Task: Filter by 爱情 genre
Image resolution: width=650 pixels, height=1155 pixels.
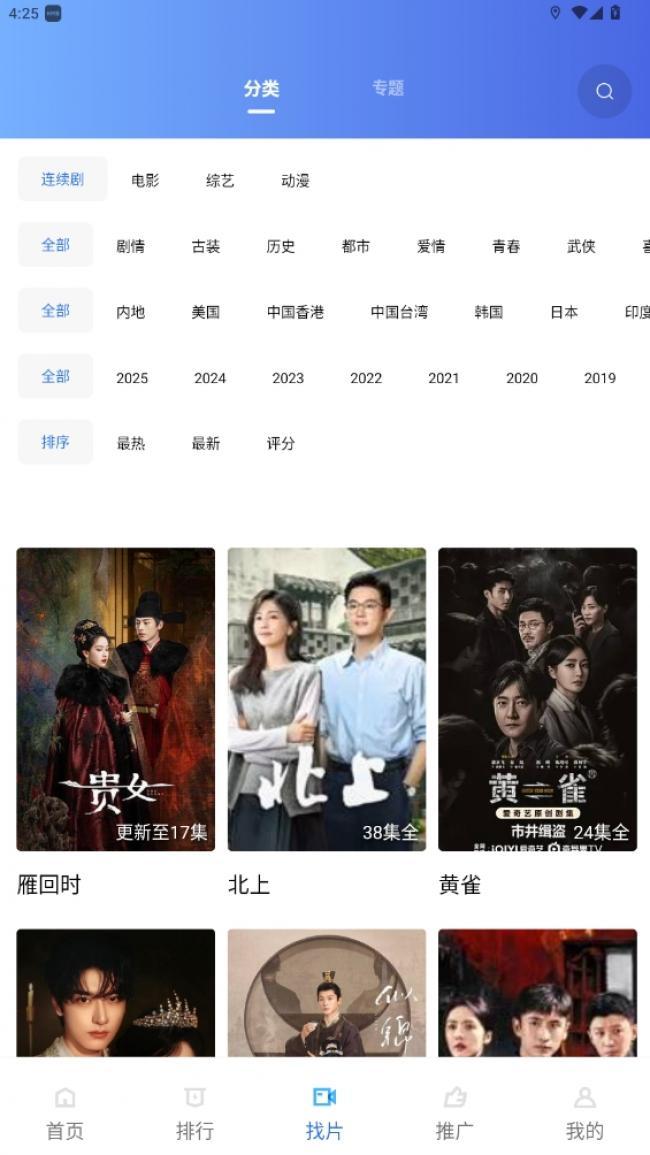Action: point(431,246)
